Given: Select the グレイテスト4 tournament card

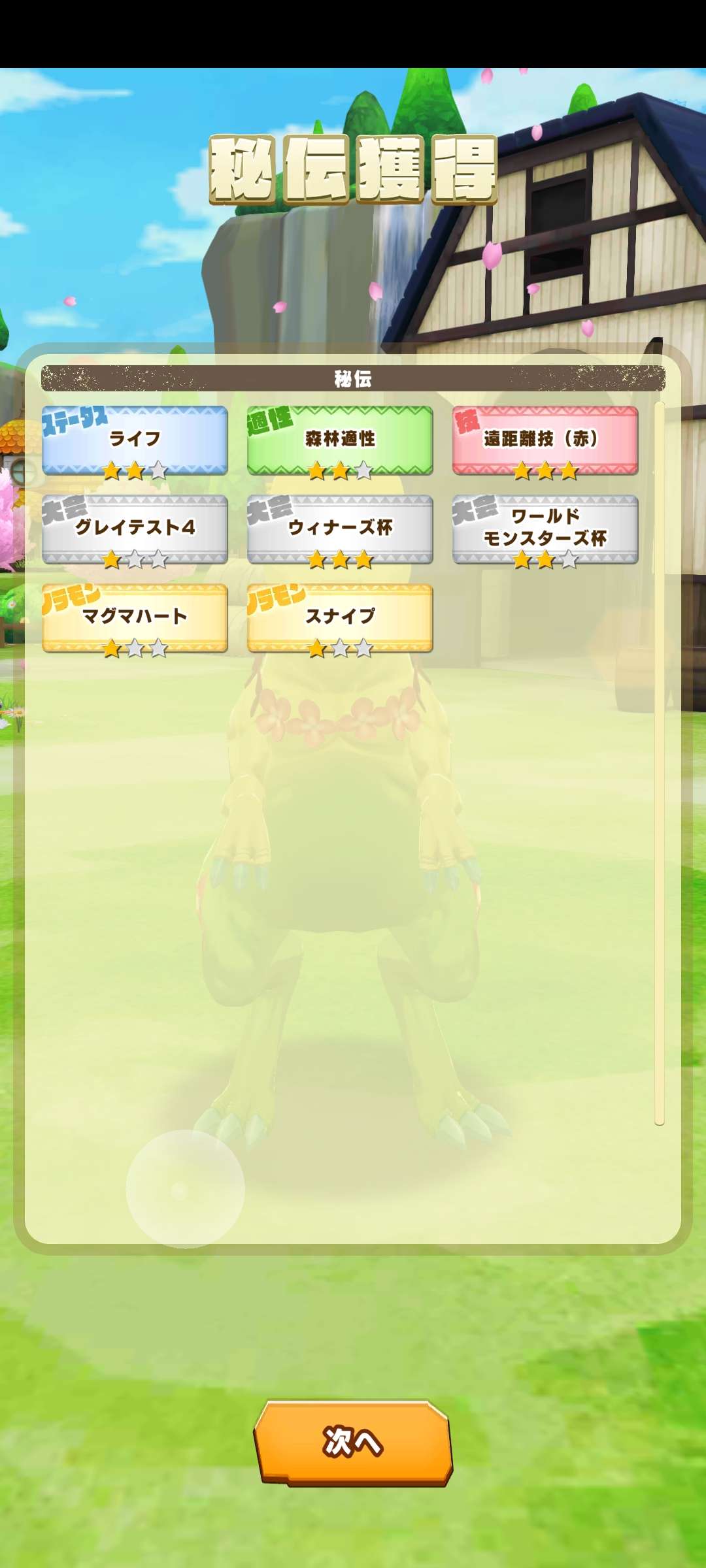Looking at the screenshot, I should click(135, 529).
